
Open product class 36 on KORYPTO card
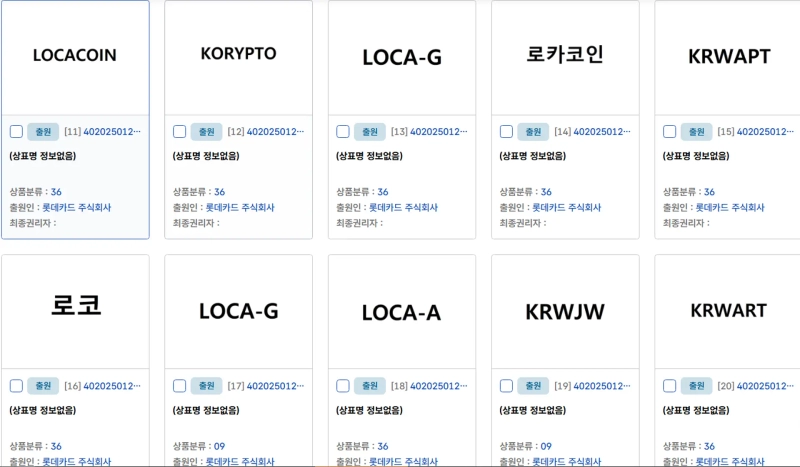[x=219, y=192]
